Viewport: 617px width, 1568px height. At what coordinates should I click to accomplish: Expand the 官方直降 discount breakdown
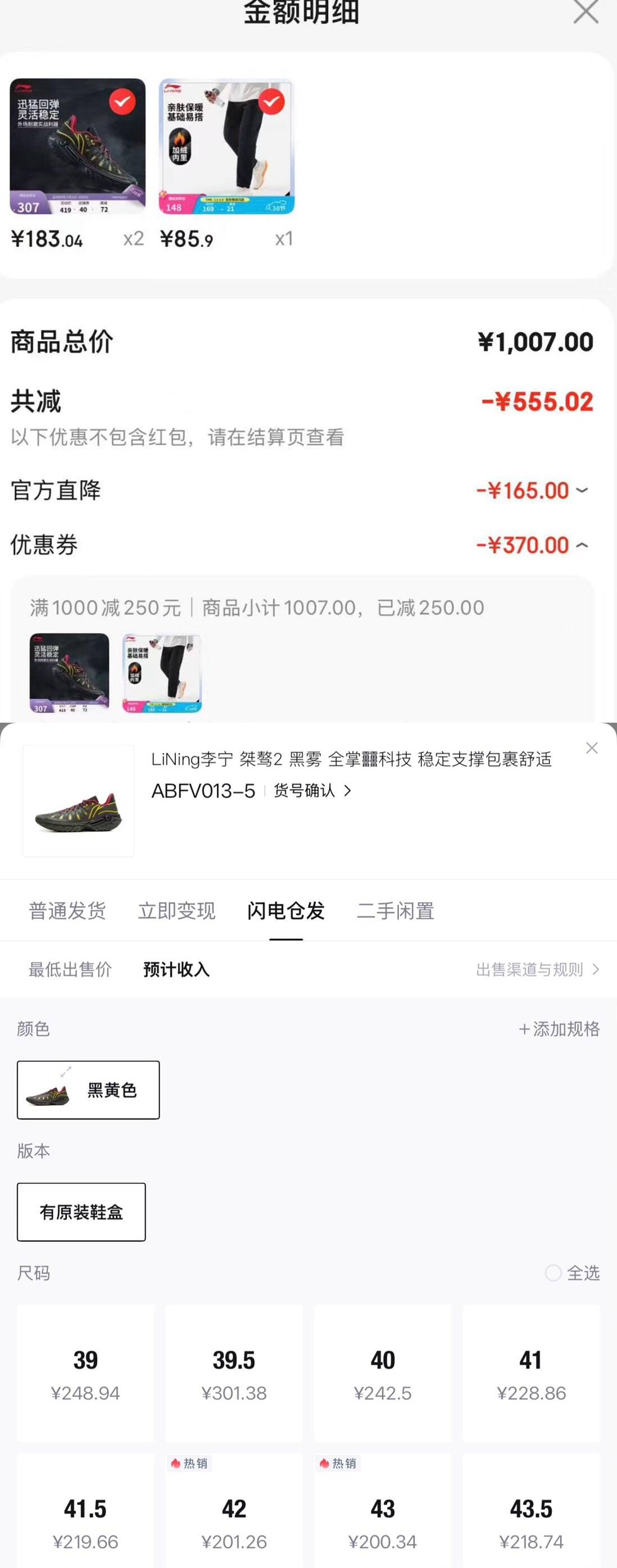tap(582, 491)
